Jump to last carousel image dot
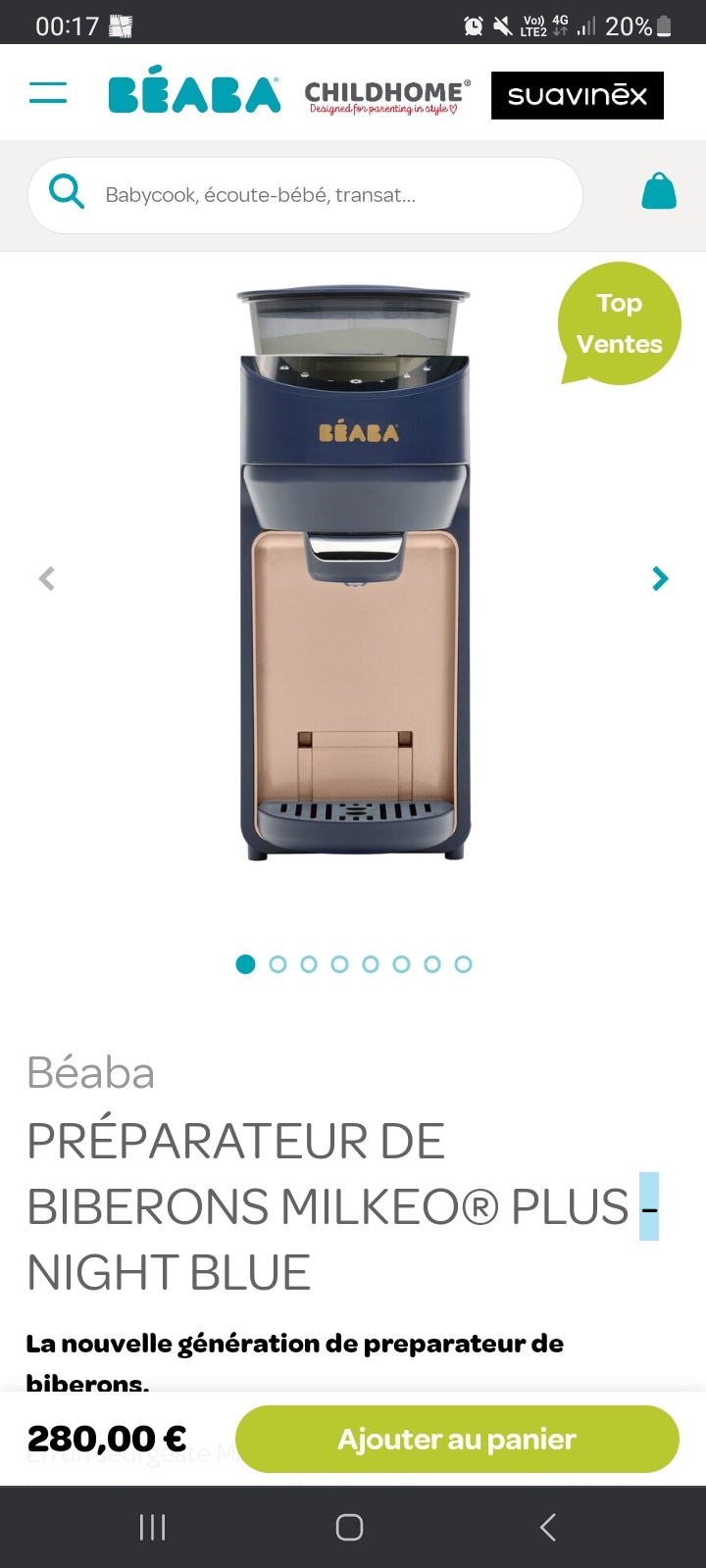Image resolution: width=706 pixels, height=1568 pixels. pyautogui.click(x=463, y=964)
